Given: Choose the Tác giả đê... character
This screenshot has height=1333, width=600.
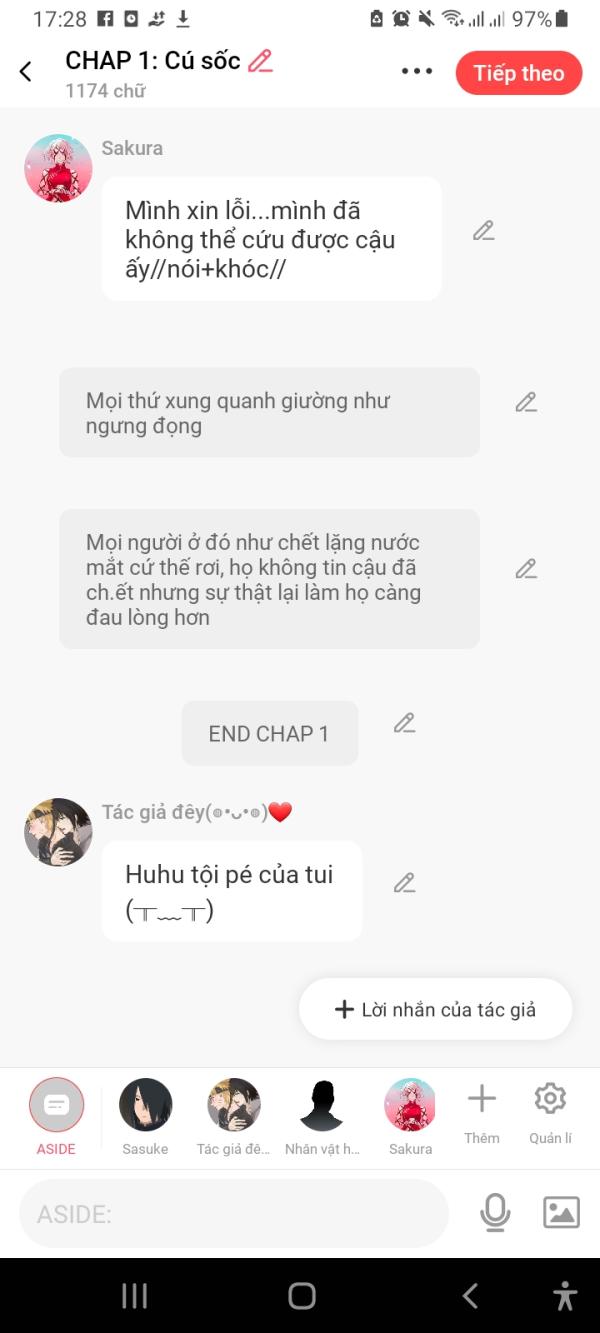Looking at the screenshot, I should [x=233, y=1115].
